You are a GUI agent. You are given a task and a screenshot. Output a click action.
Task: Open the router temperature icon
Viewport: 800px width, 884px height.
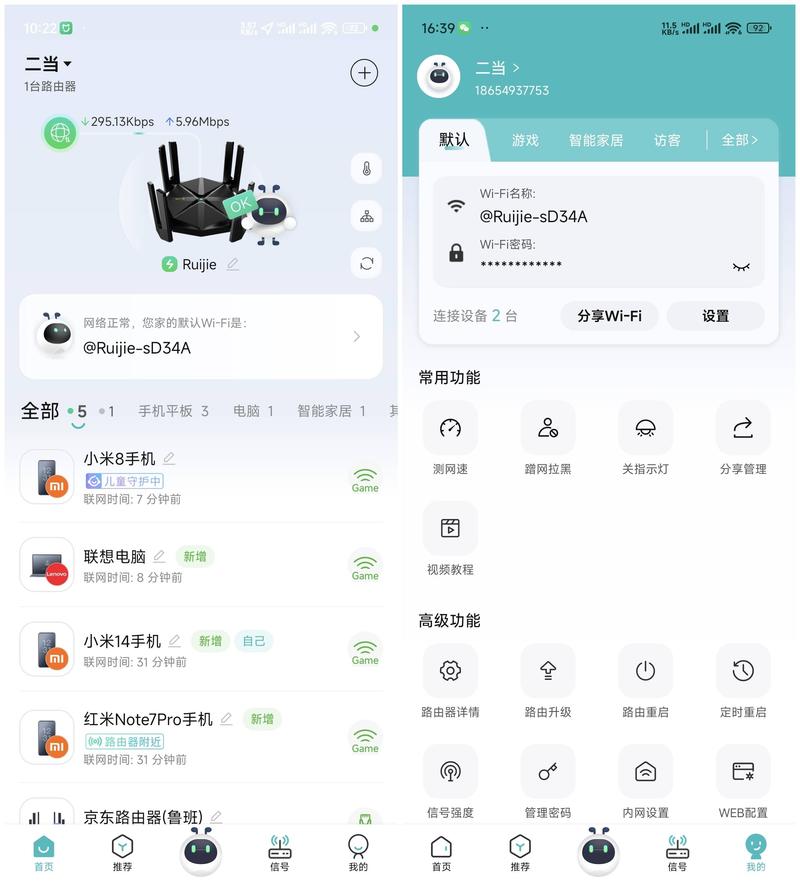point(366,169)
